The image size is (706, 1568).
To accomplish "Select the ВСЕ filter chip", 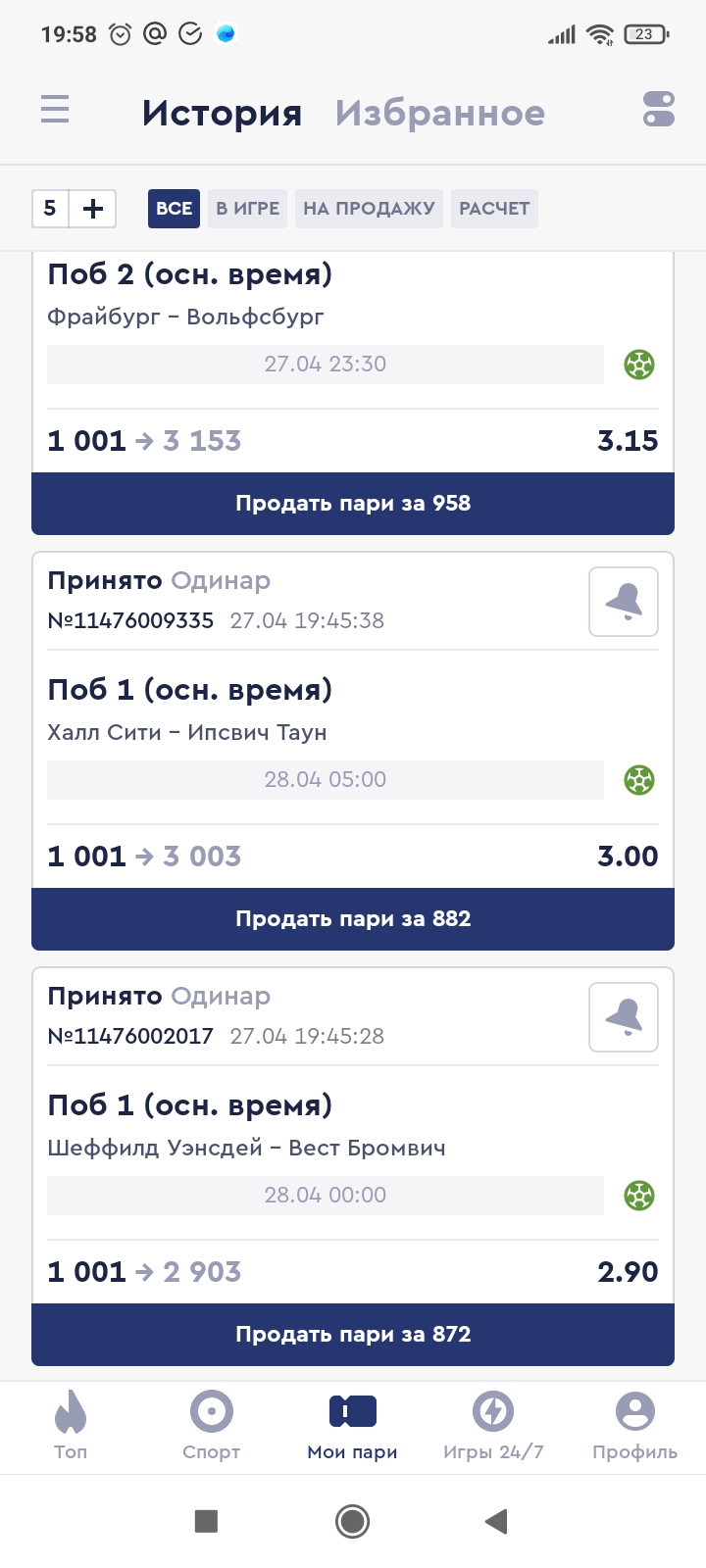I will [x=174, y=209].
